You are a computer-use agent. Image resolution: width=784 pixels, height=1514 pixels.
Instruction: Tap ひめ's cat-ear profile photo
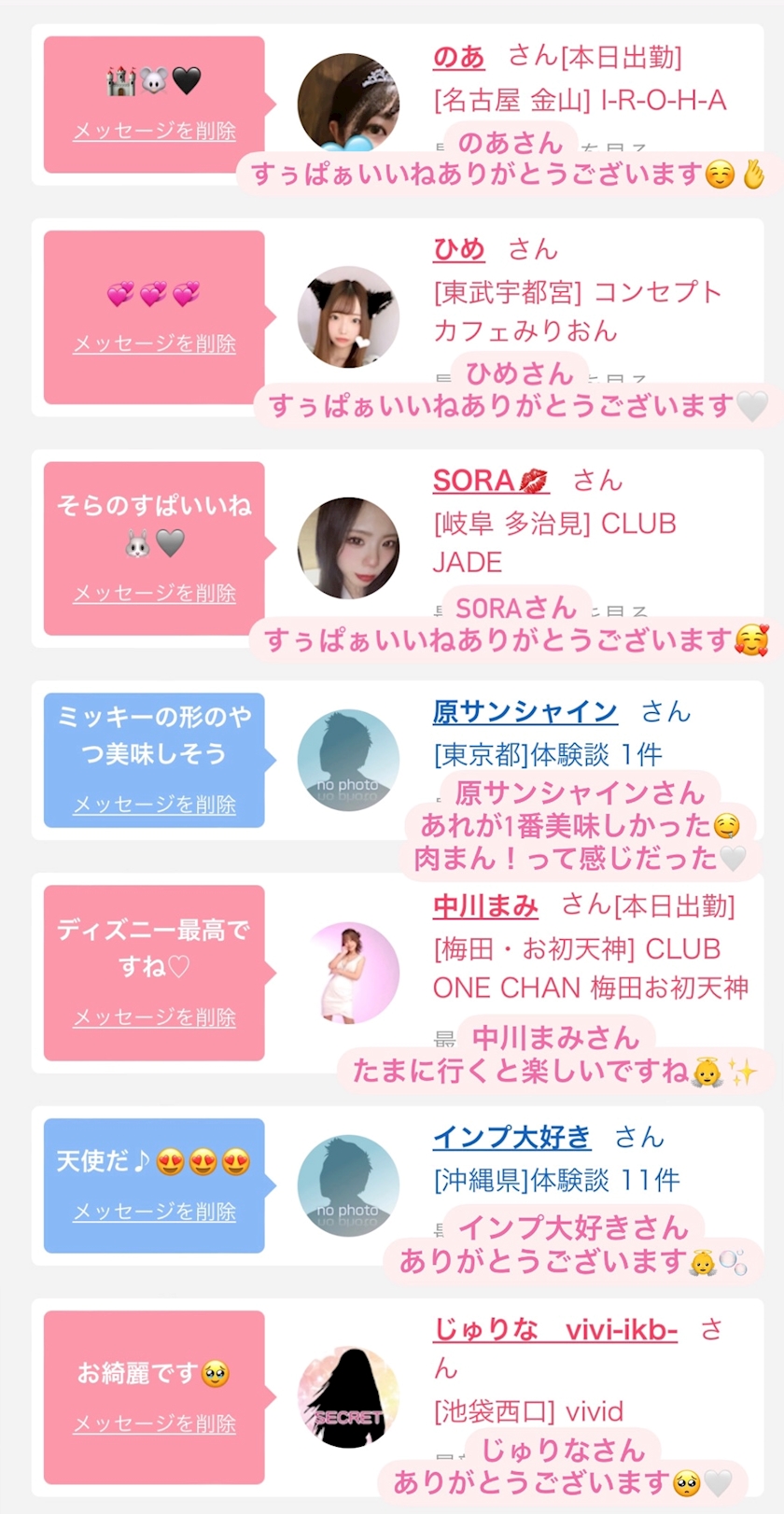(x=348, y=317)
